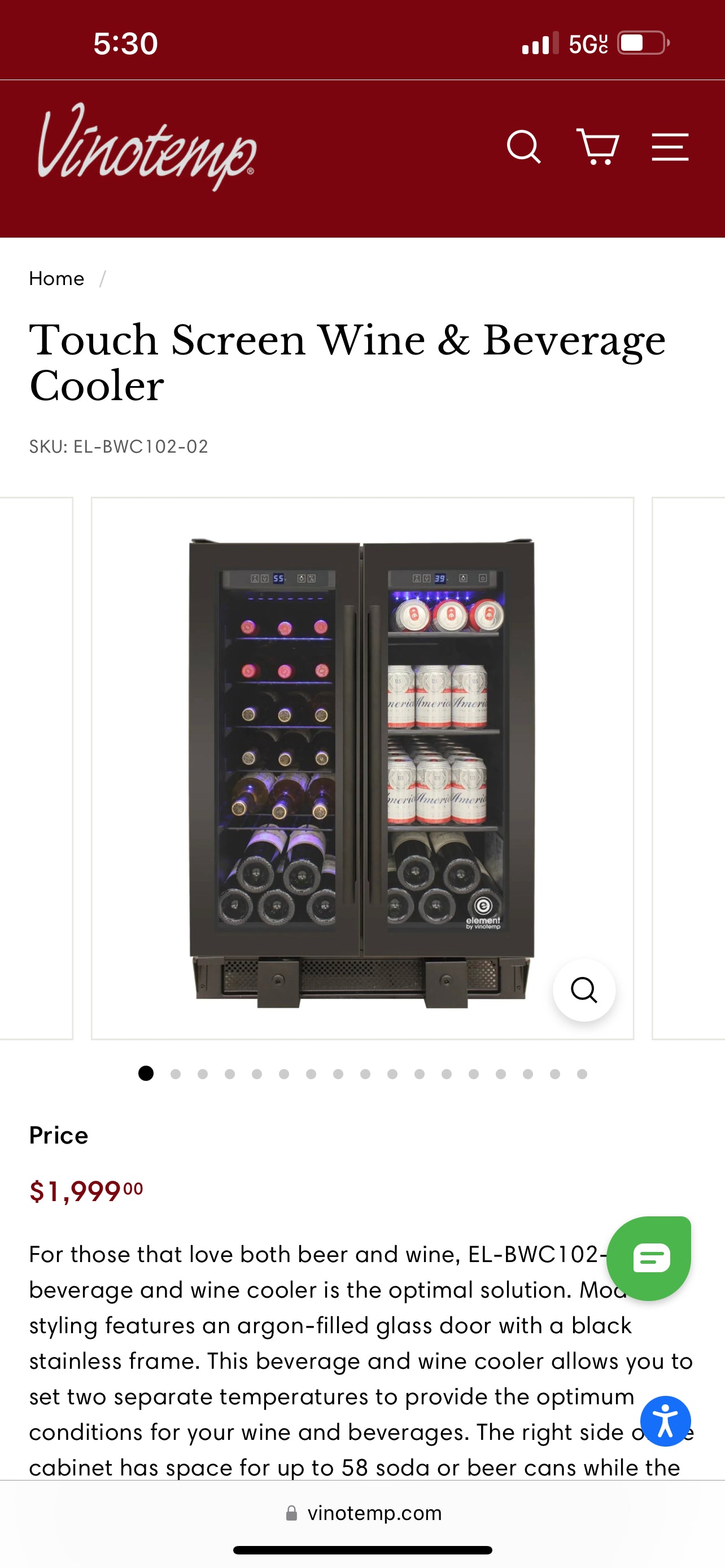Go to the Vinotemp homepage via logo
This screenshot has width=725, height=1568.
pyautogui.click(x=147, y=147)
